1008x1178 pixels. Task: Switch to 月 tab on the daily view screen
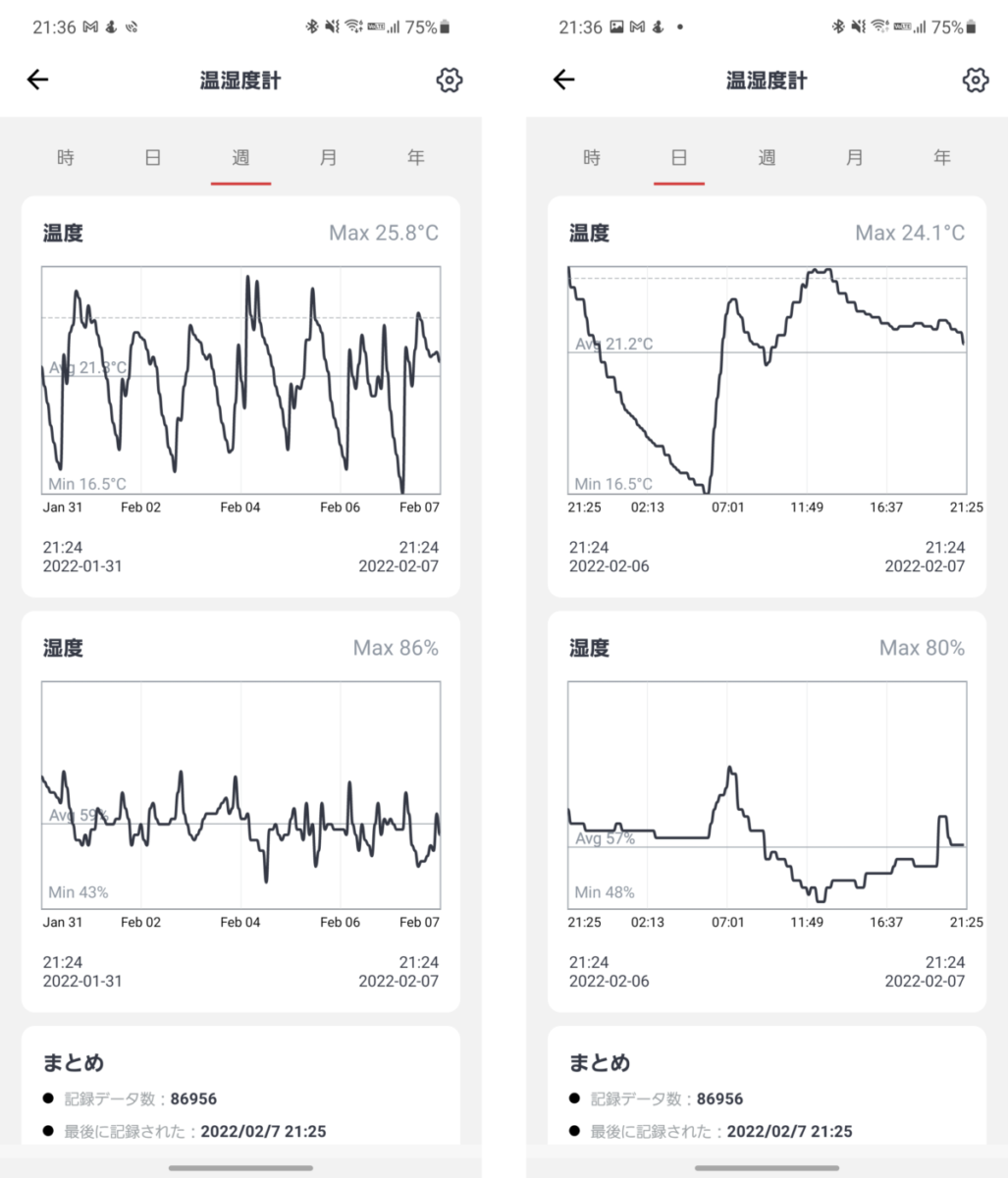pyautogui.click(x=855, y=157)
